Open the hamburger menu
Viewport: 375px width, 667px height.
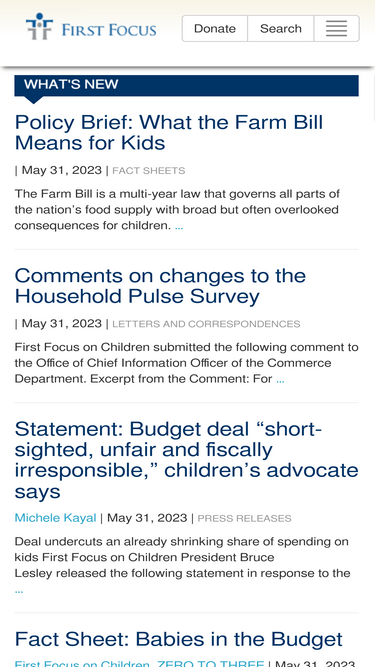(x=336, y=29)
